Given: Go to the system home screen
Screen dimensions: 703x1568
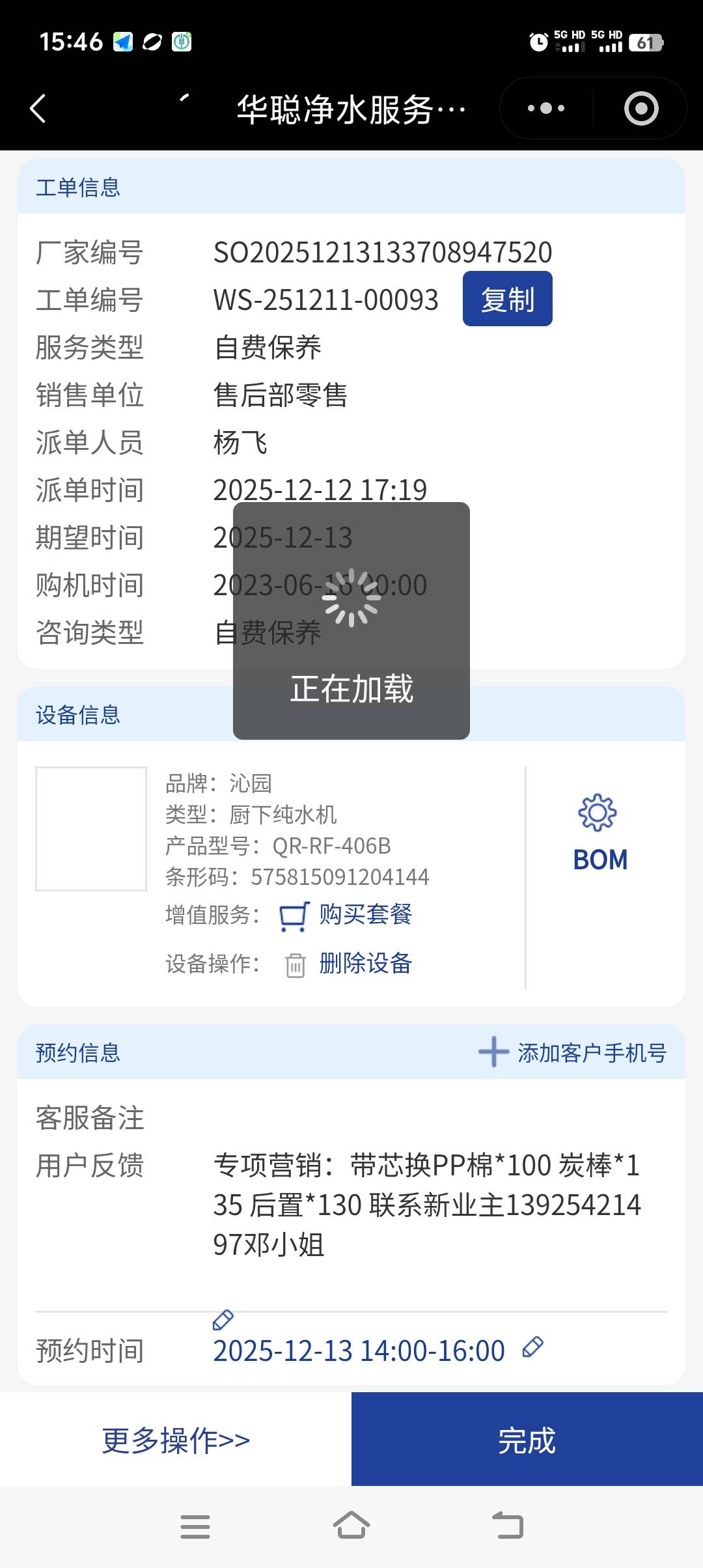Looking at the screenshot, I should (351, 1526).
